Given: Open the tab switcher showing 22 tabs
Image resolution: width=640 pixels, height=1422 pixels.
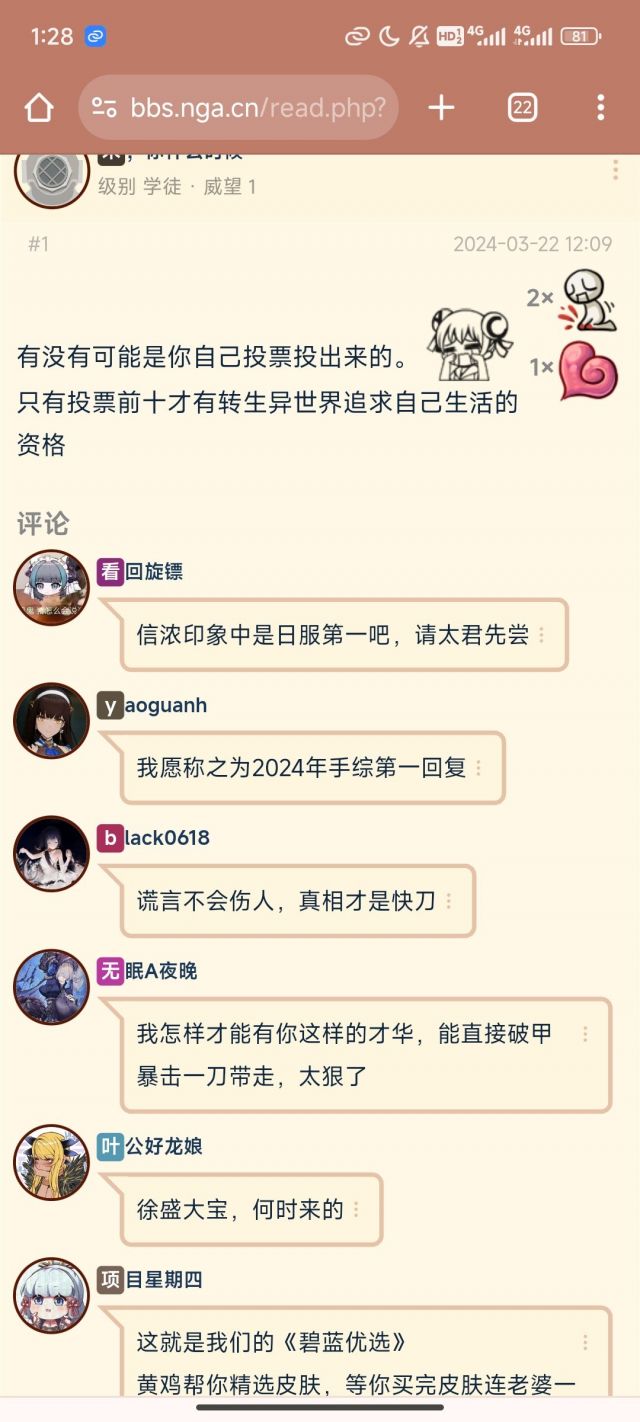Looking at the screenshot, I should click(x=522, y=108).
